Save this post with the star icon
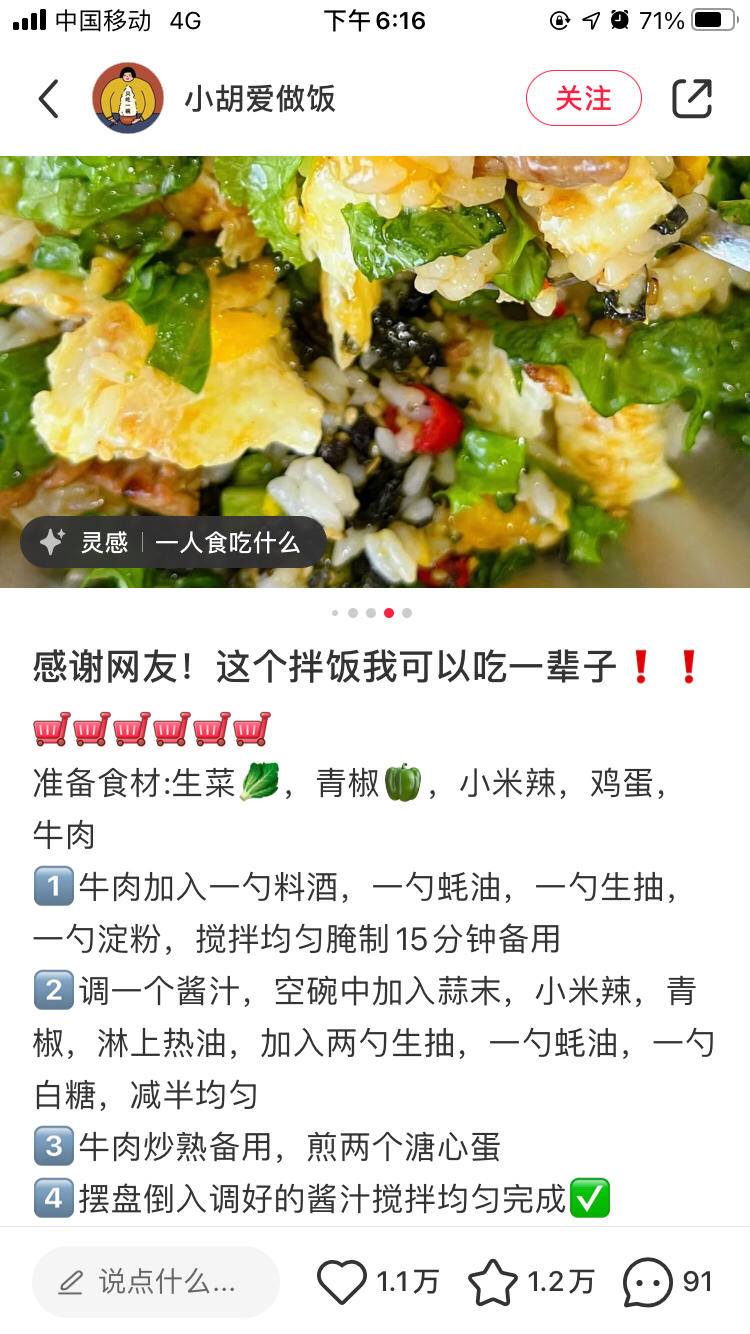750x1334 pixels. click(493, 1281)
